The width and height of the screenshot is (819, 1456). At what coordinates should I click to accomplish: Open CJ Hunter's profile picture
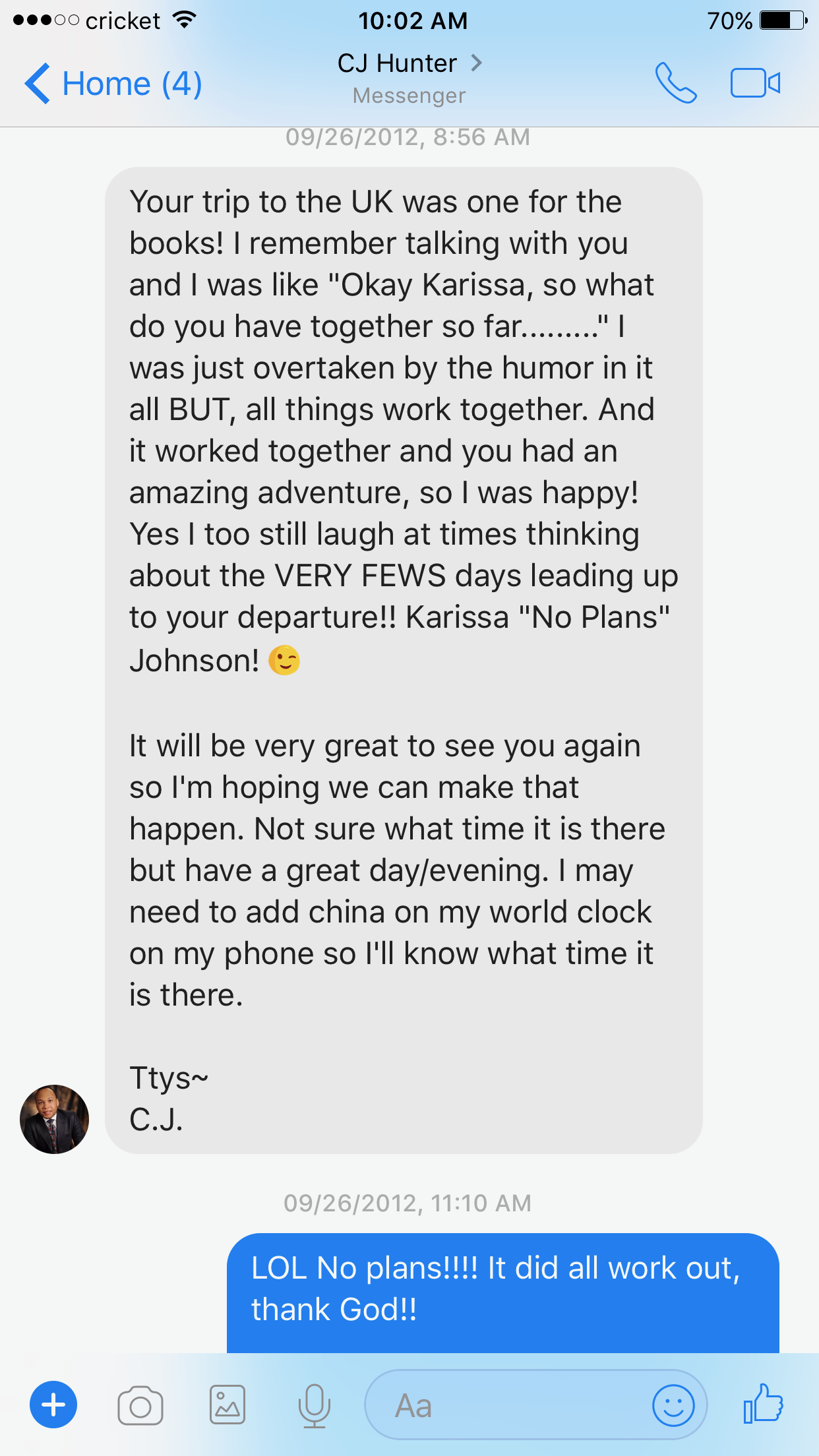tap(55, 1119)
